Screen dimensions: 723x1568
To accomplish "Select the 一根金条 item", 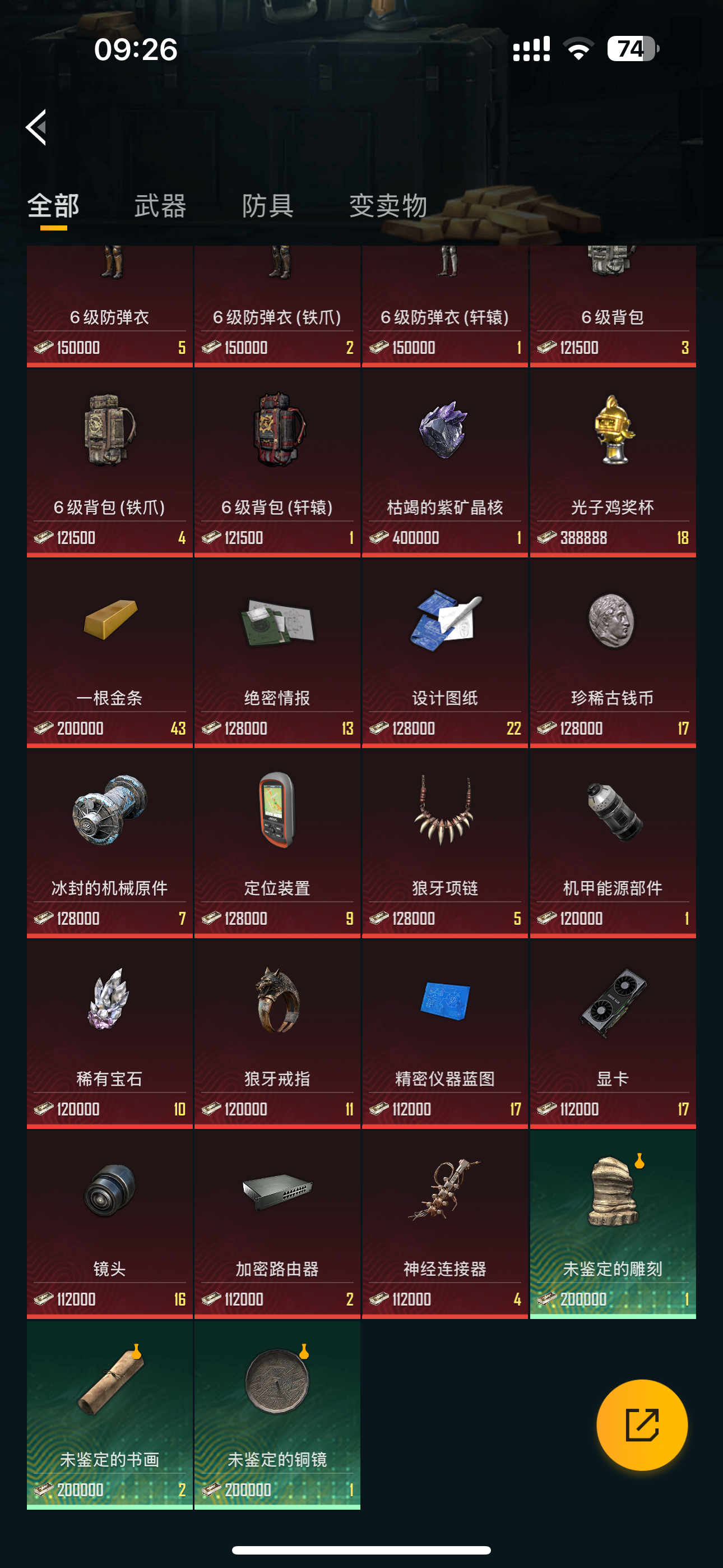I will click(109, 653).
